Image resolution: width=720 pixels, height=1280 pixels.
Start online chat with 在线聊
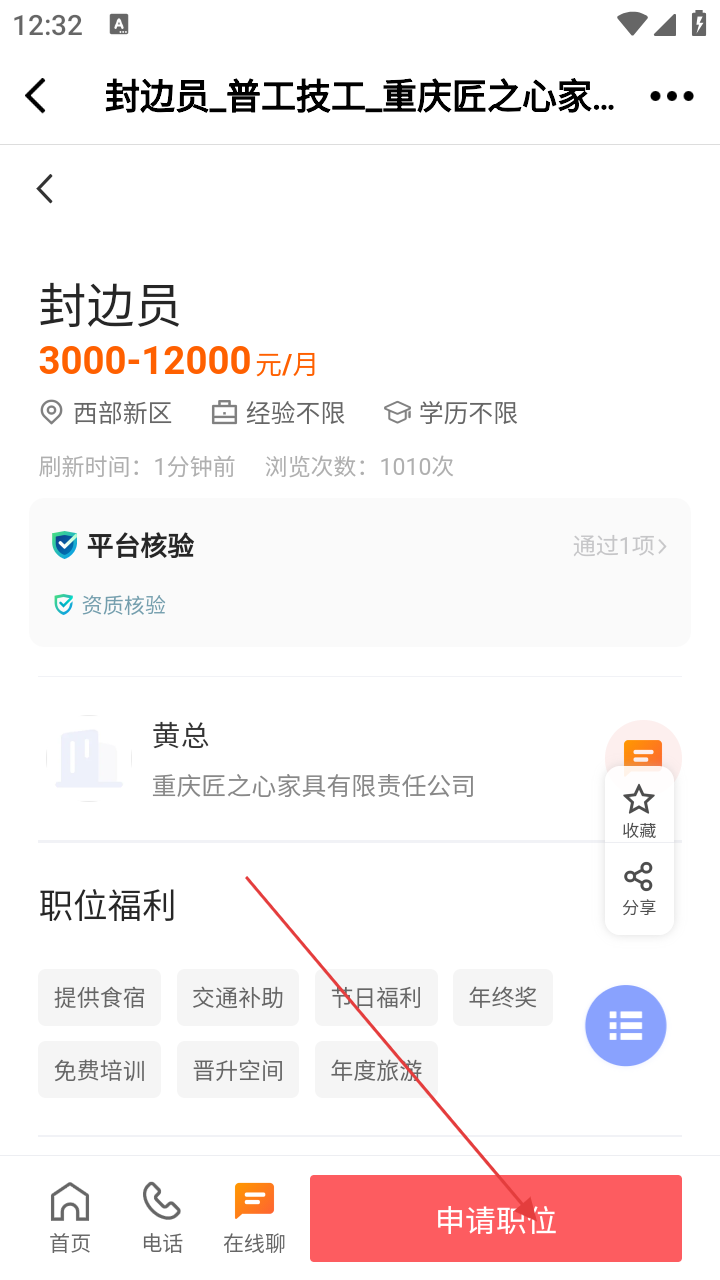tap(254, 1217)
